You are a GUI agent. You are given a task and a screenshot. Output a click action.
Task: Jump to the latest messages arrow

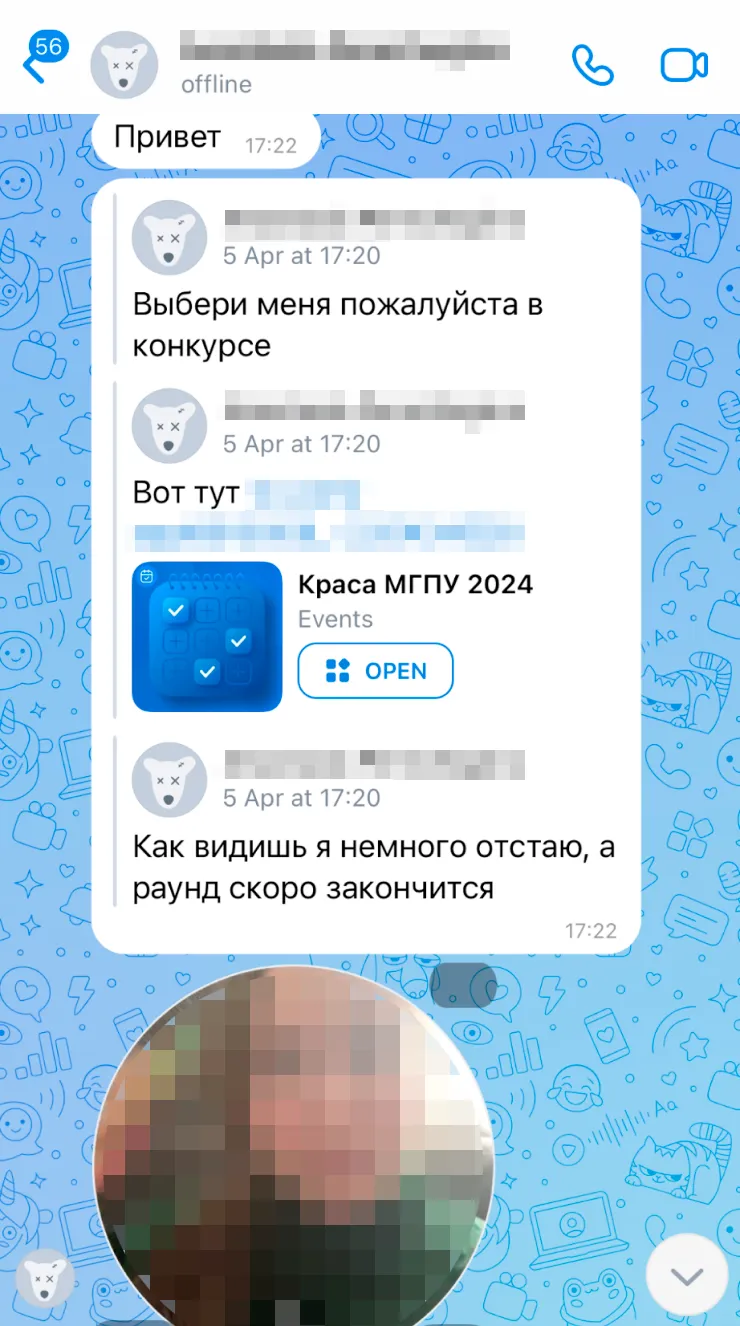tap(687, 1275)
